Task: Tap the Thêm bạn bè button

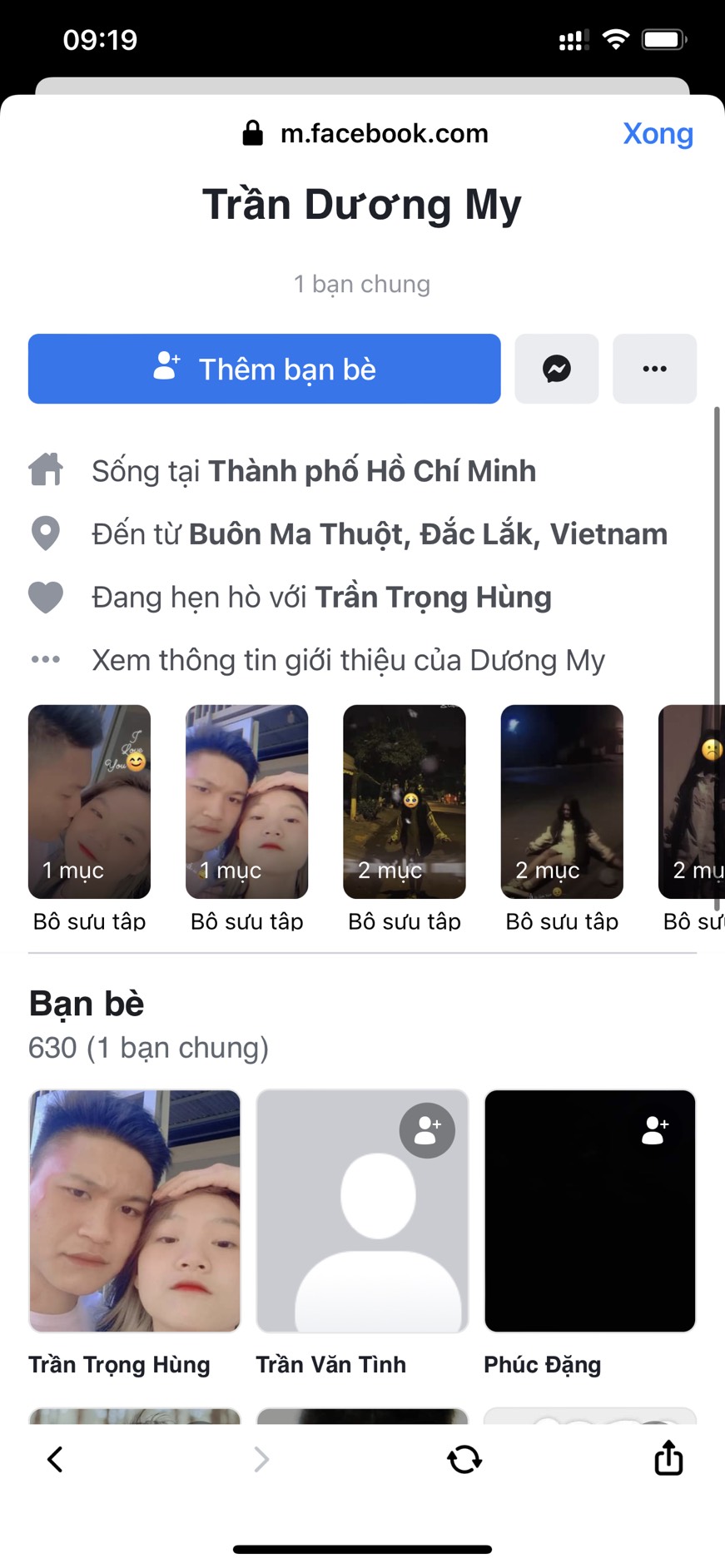Action: click(264, 369)
